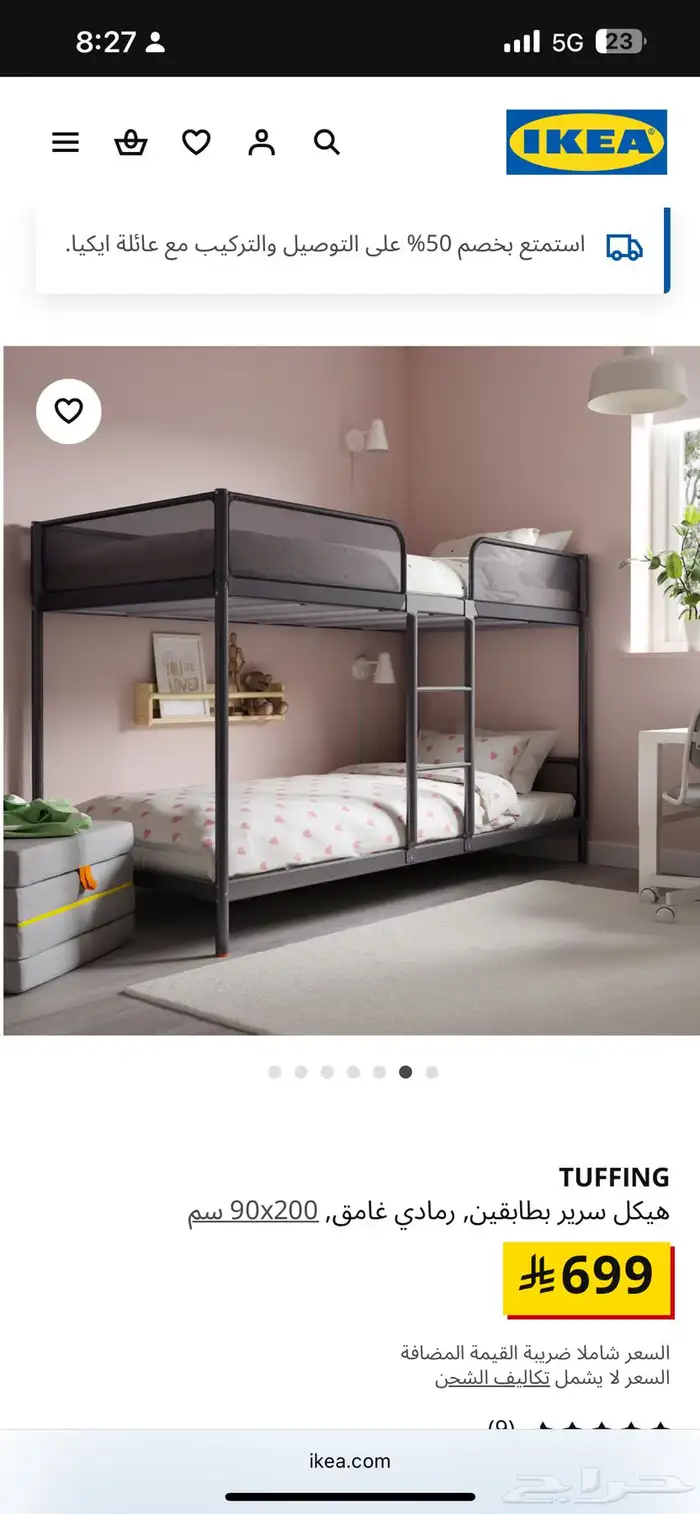Go to IKEA home via logo
This screenshot has height=1514, width=700.
pyautogui.click(x=586, y=142)
